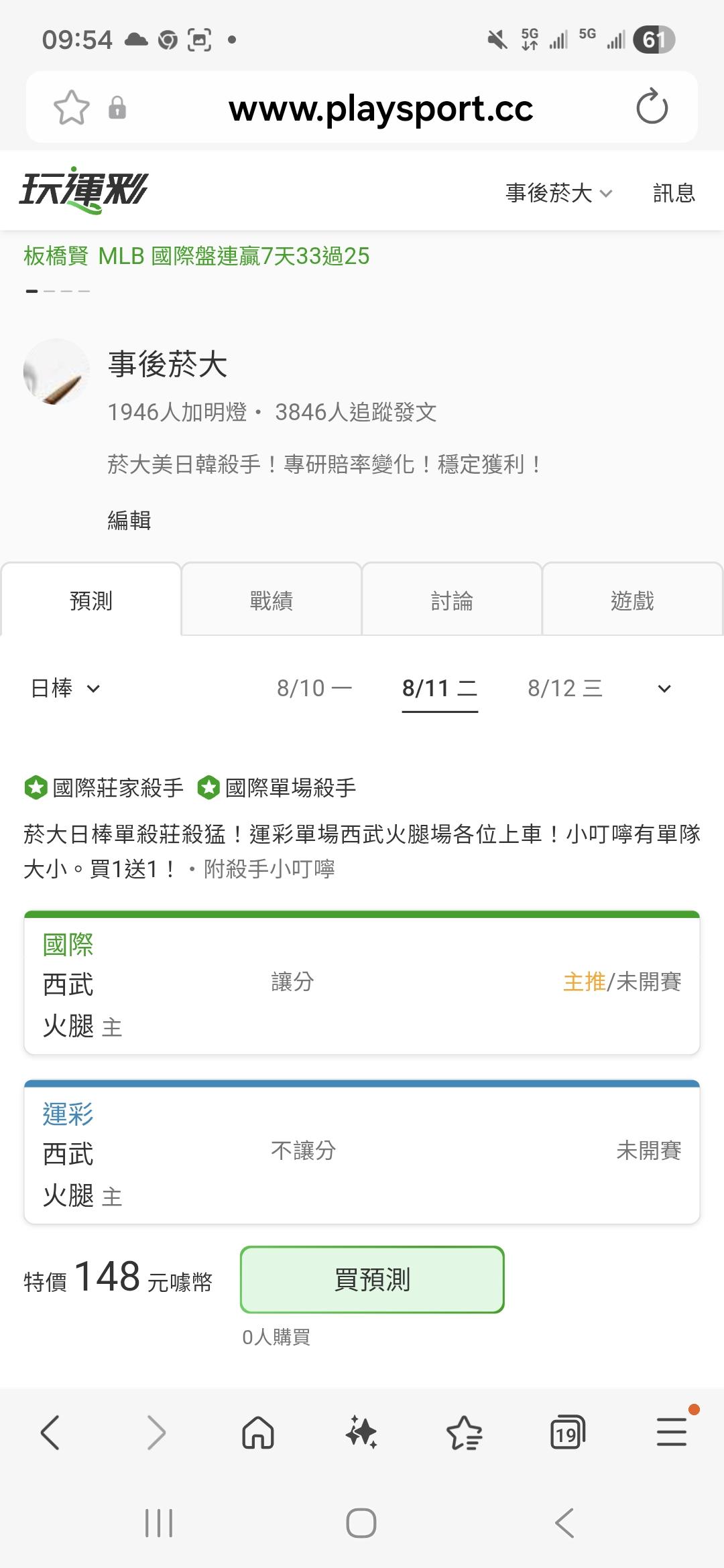The image size is (724, 1568).
Task: Expand the 事後菸大 account dropdown
Action: pyautogui.click(x=559, y=193)
